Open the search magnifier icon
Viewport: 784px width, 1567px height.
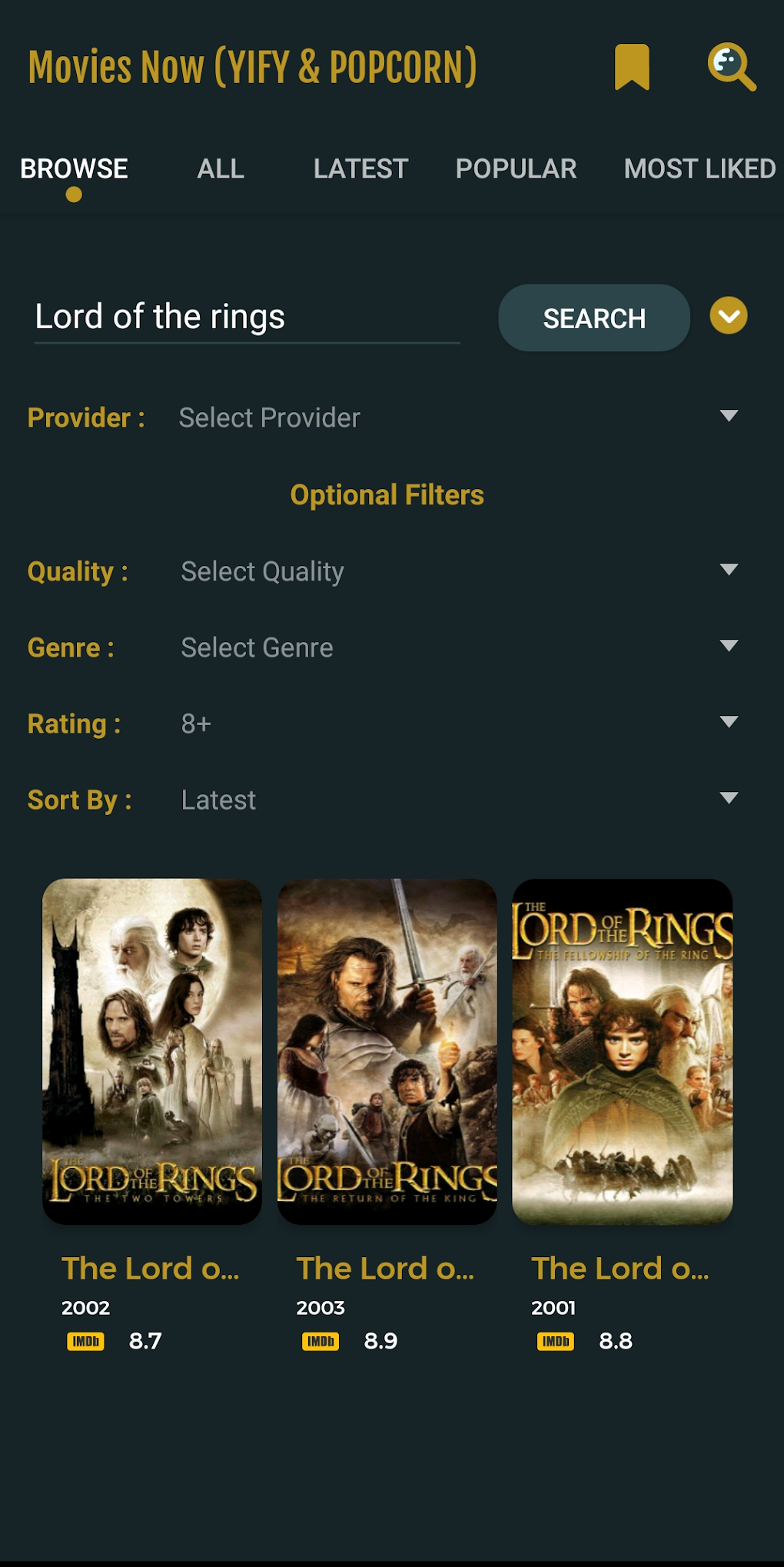(x=732, y=67)
